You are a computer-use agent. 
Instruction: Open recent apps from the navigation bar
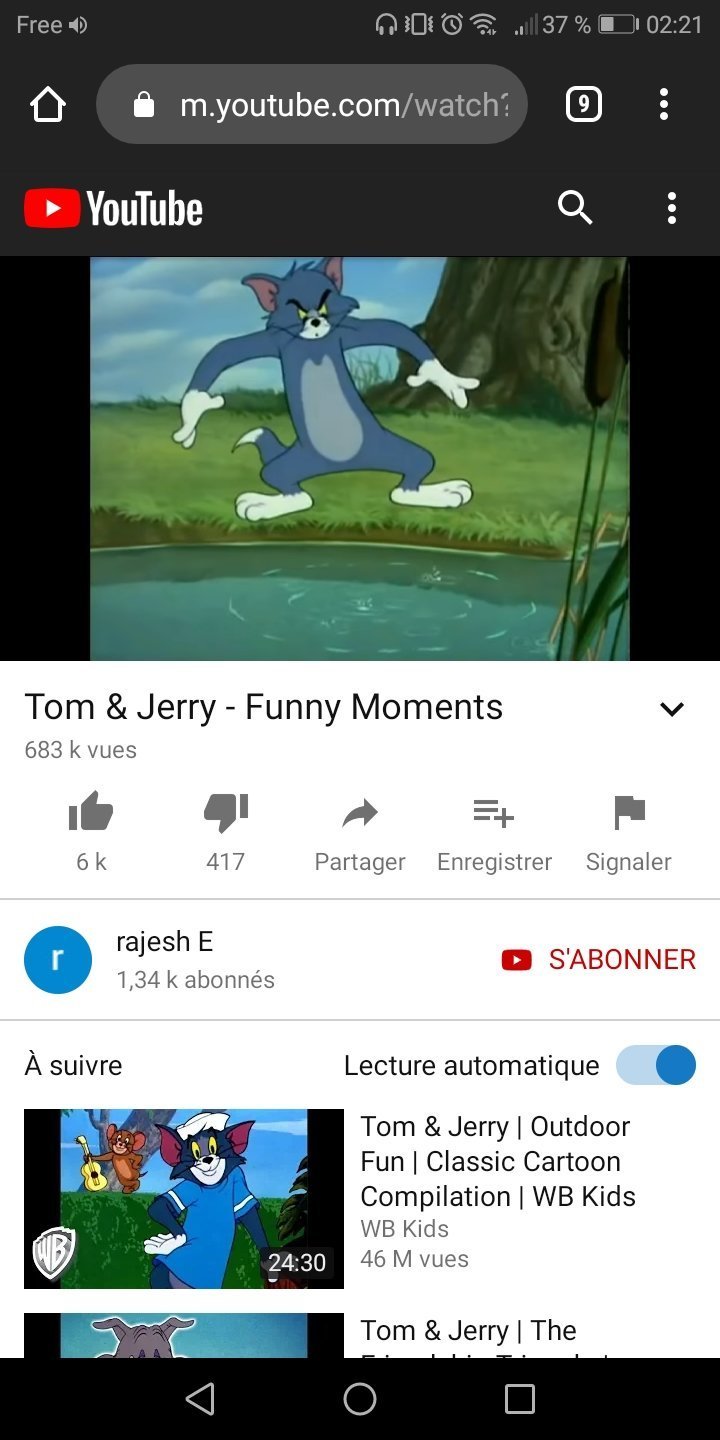(520, 1399)
